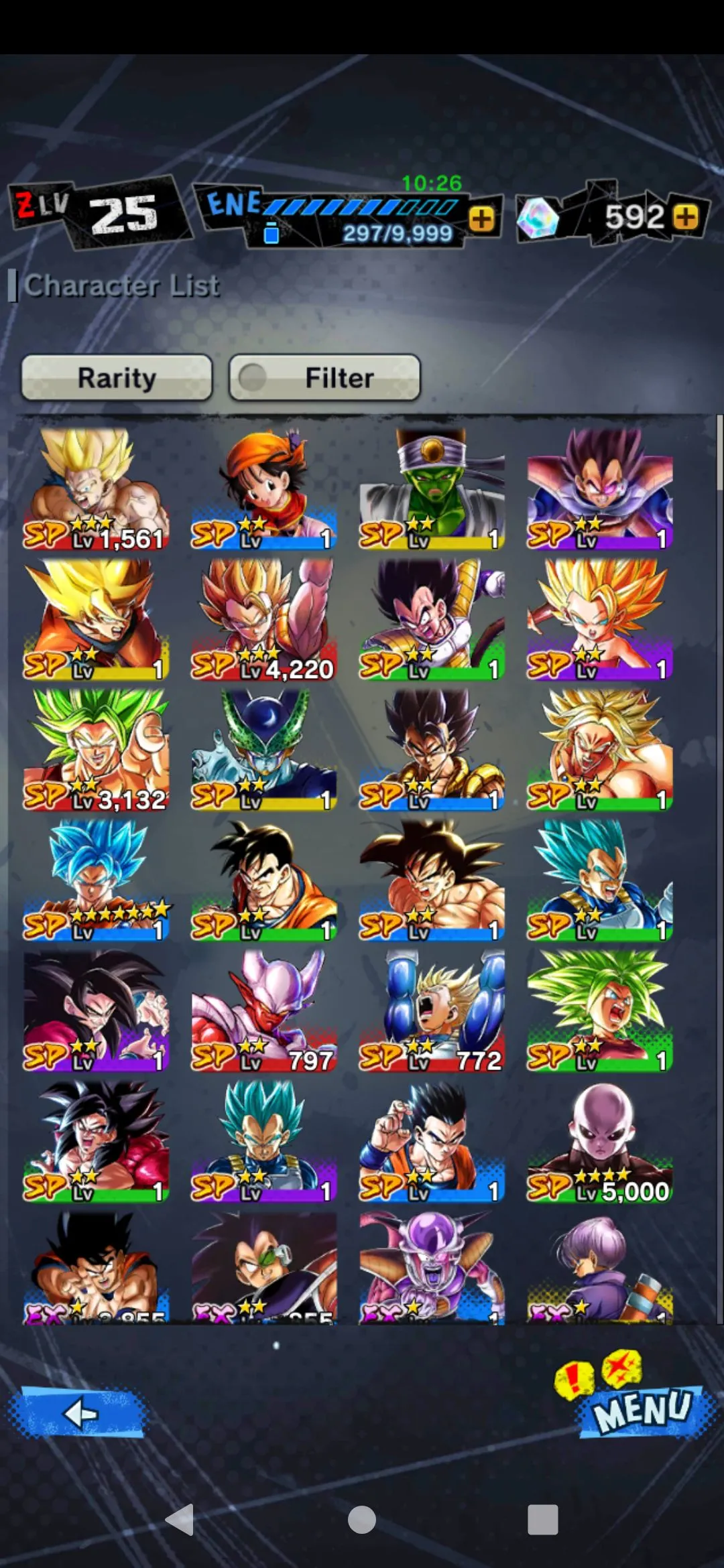Select the SP character at level 5,000

(x=599, y=1141)
